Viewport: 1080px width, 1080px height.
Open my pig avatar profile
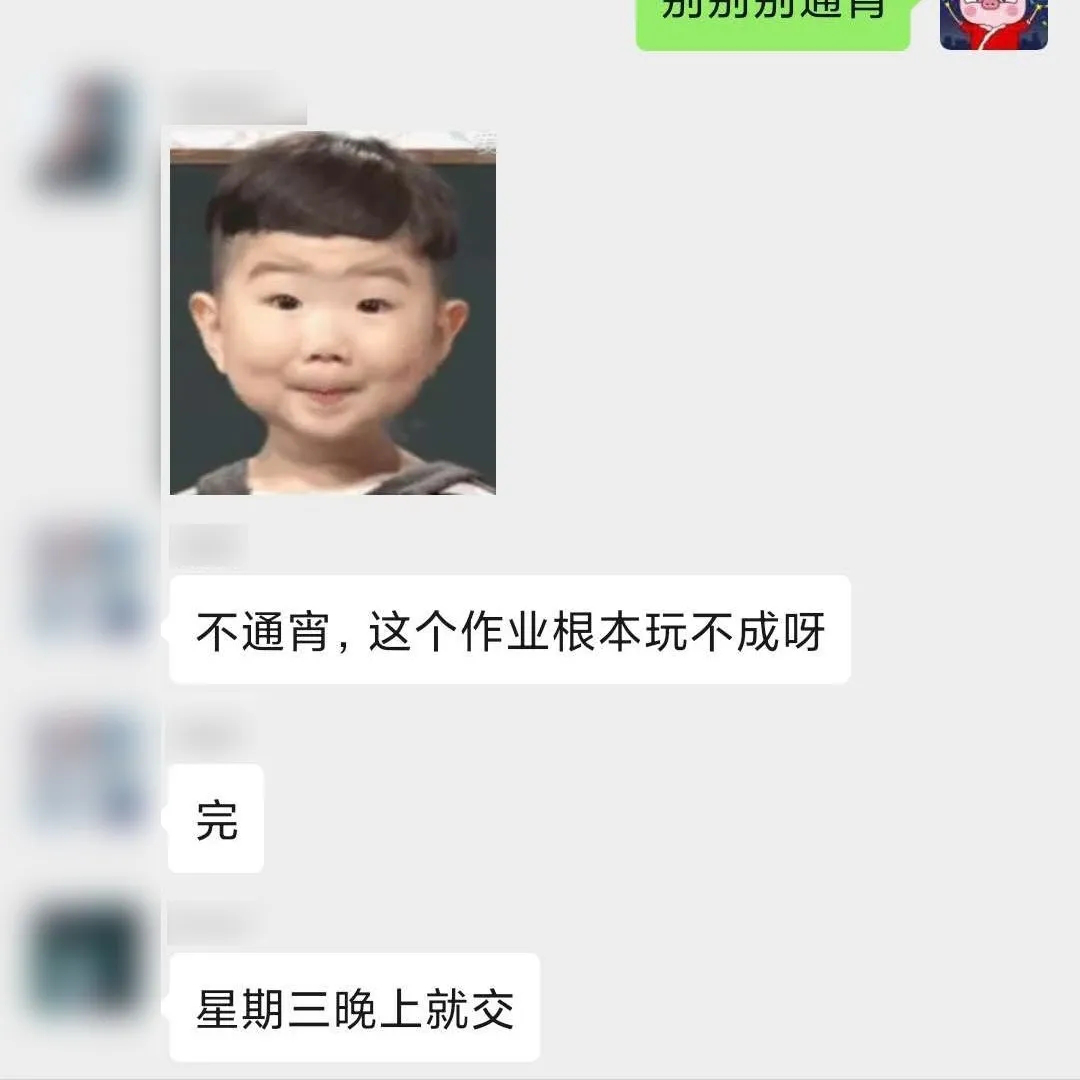click(993, 22)
